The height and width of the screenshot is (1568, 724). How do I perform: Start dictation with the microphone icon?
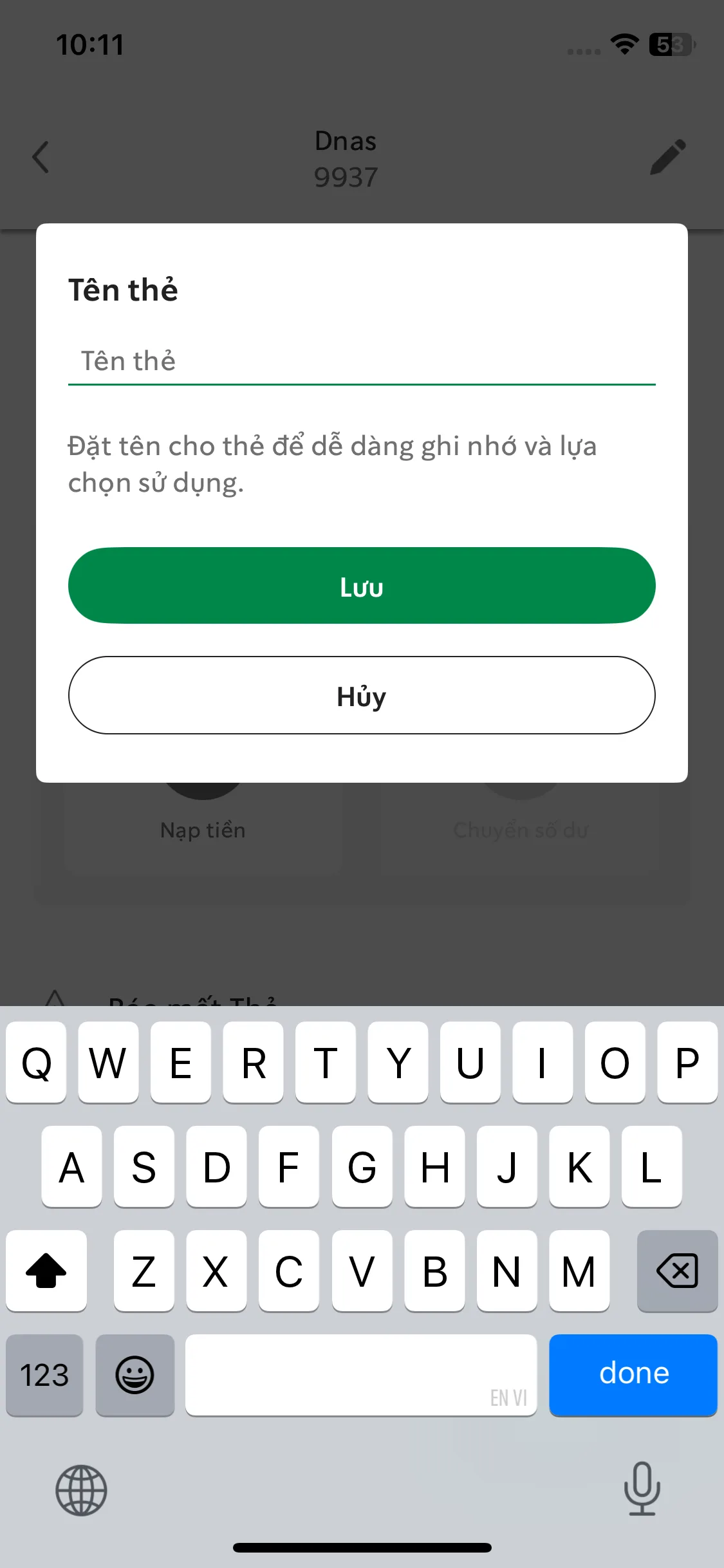(642, 1488)
